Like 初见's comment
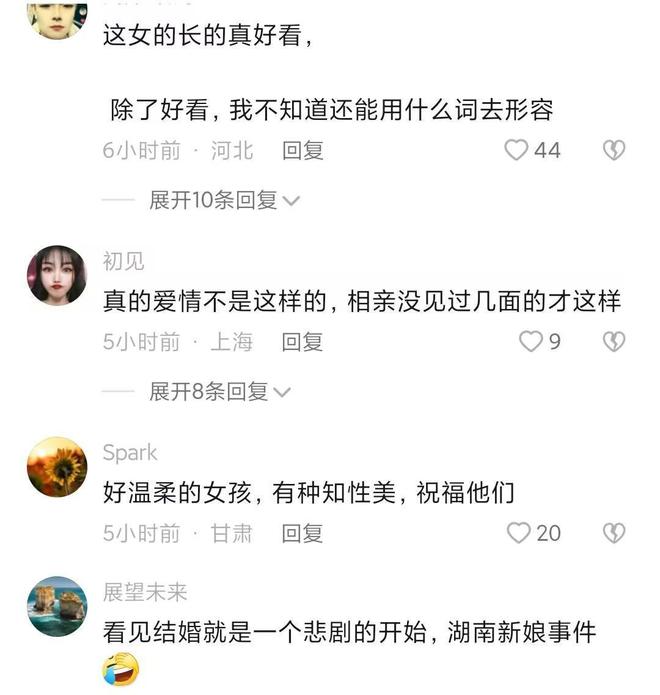This screenshot has width=660, height=695. tap(530, 342)
